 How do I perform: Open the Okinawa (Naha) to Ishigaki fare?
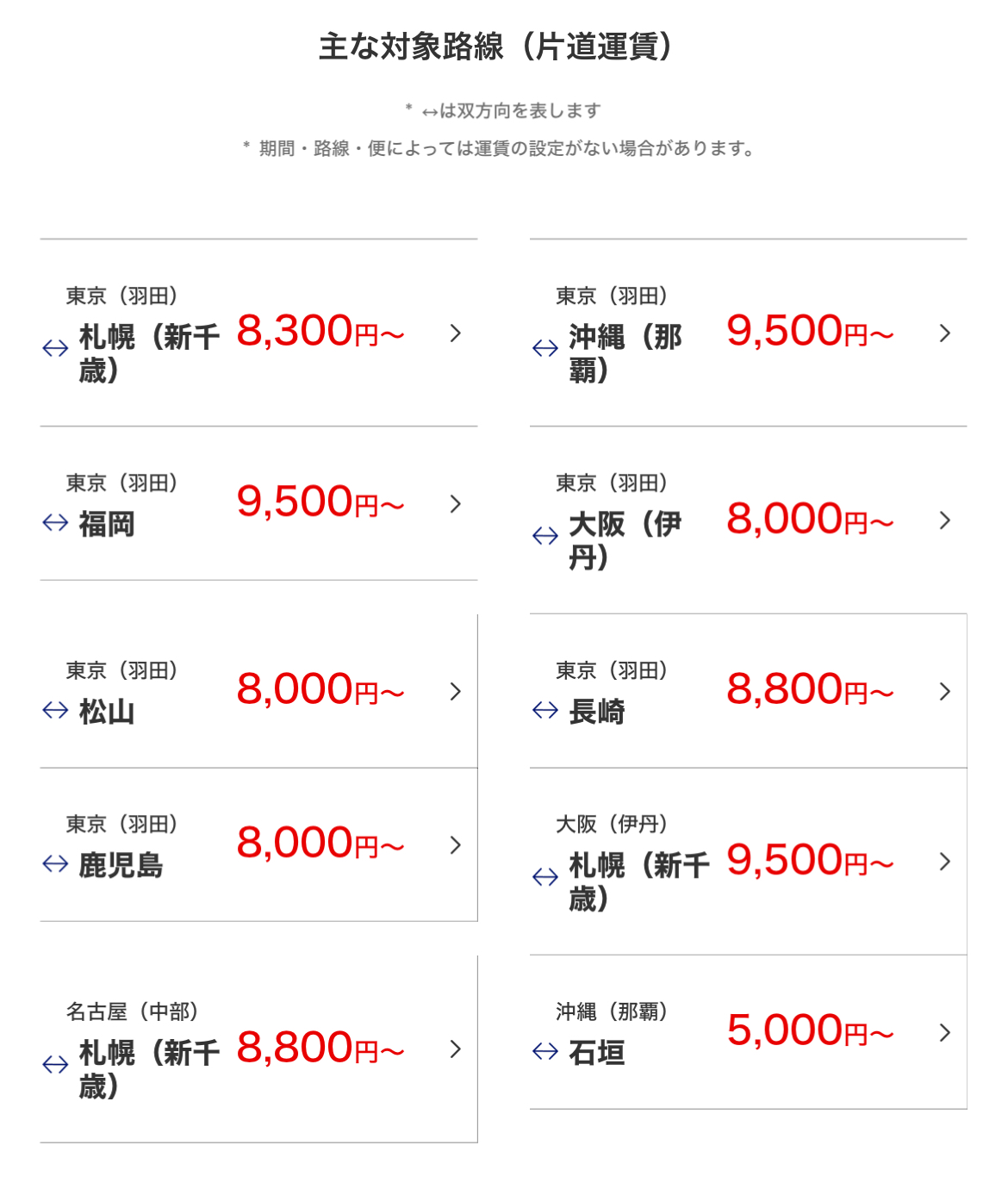tap(748, 1032)
